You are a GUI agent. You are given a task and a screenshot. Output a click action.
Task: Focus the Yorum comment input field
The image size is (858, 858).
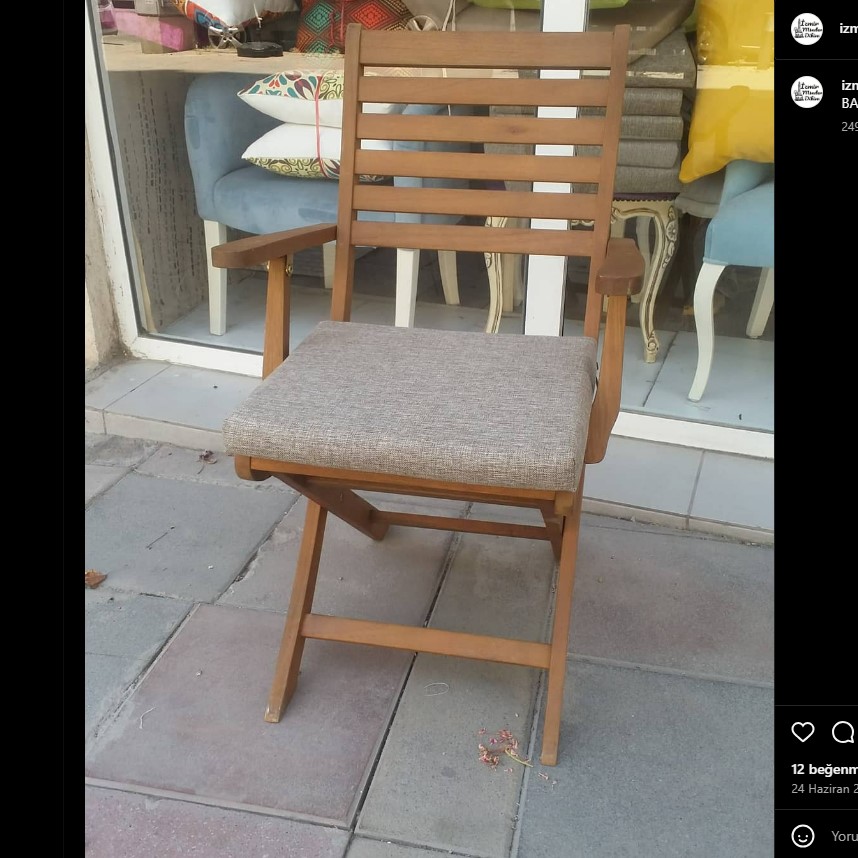tap(844, 836)
